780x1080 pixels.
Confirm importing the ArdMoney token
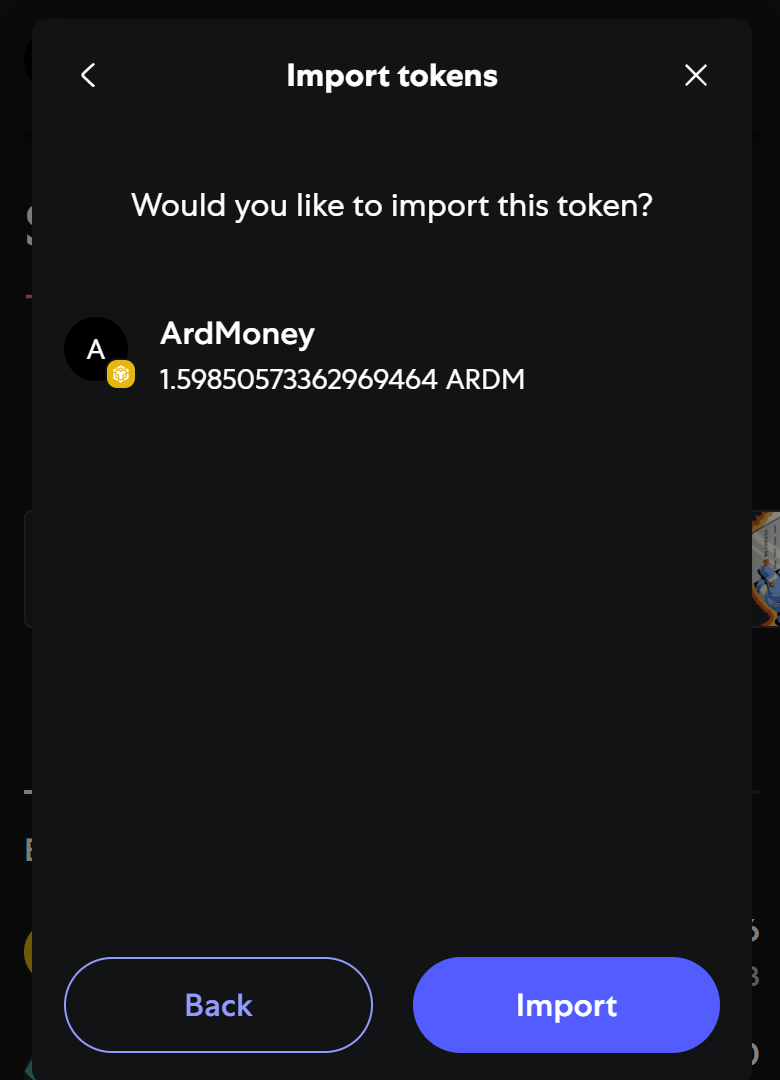(x=566, y=1005)
